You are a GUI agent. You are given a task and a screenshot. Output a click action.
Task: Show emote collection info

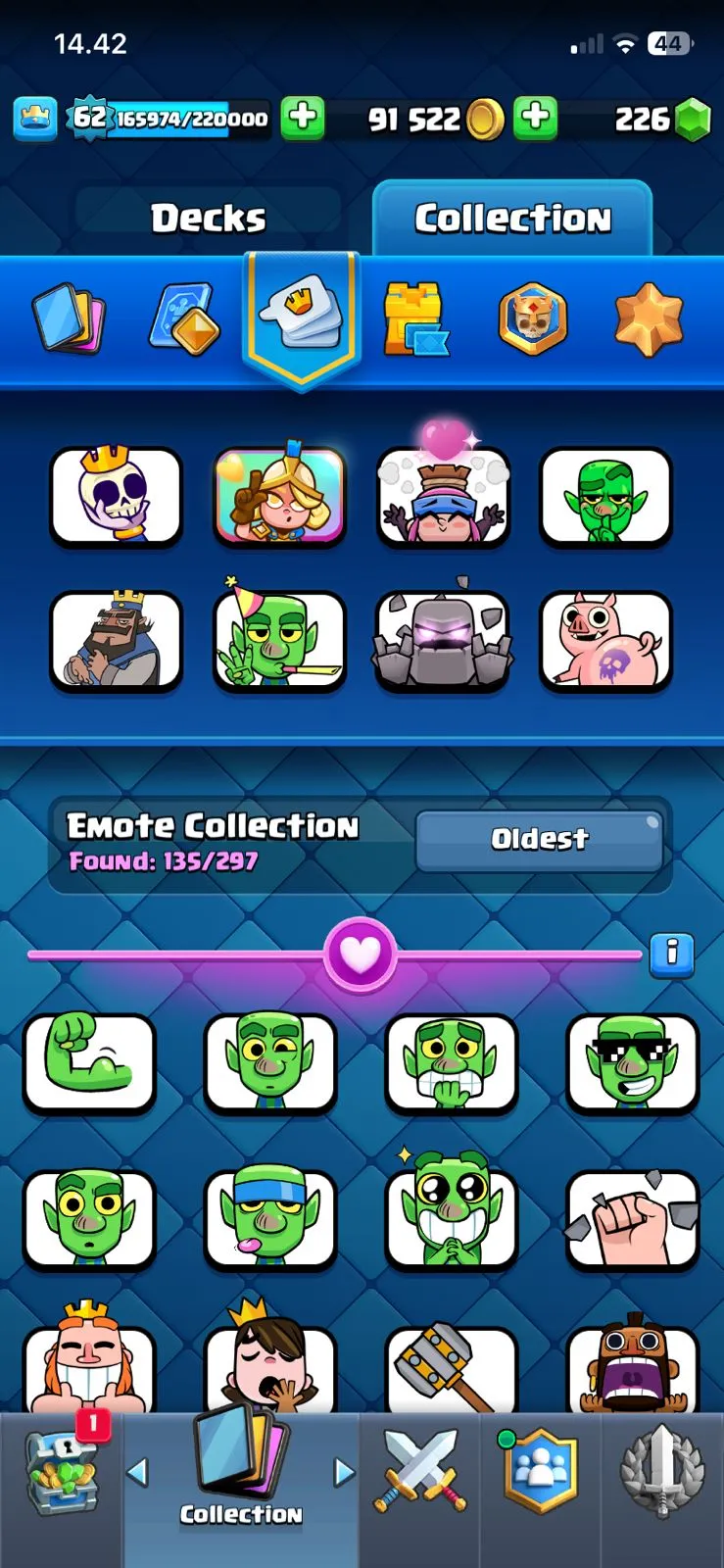pos(672,953)
